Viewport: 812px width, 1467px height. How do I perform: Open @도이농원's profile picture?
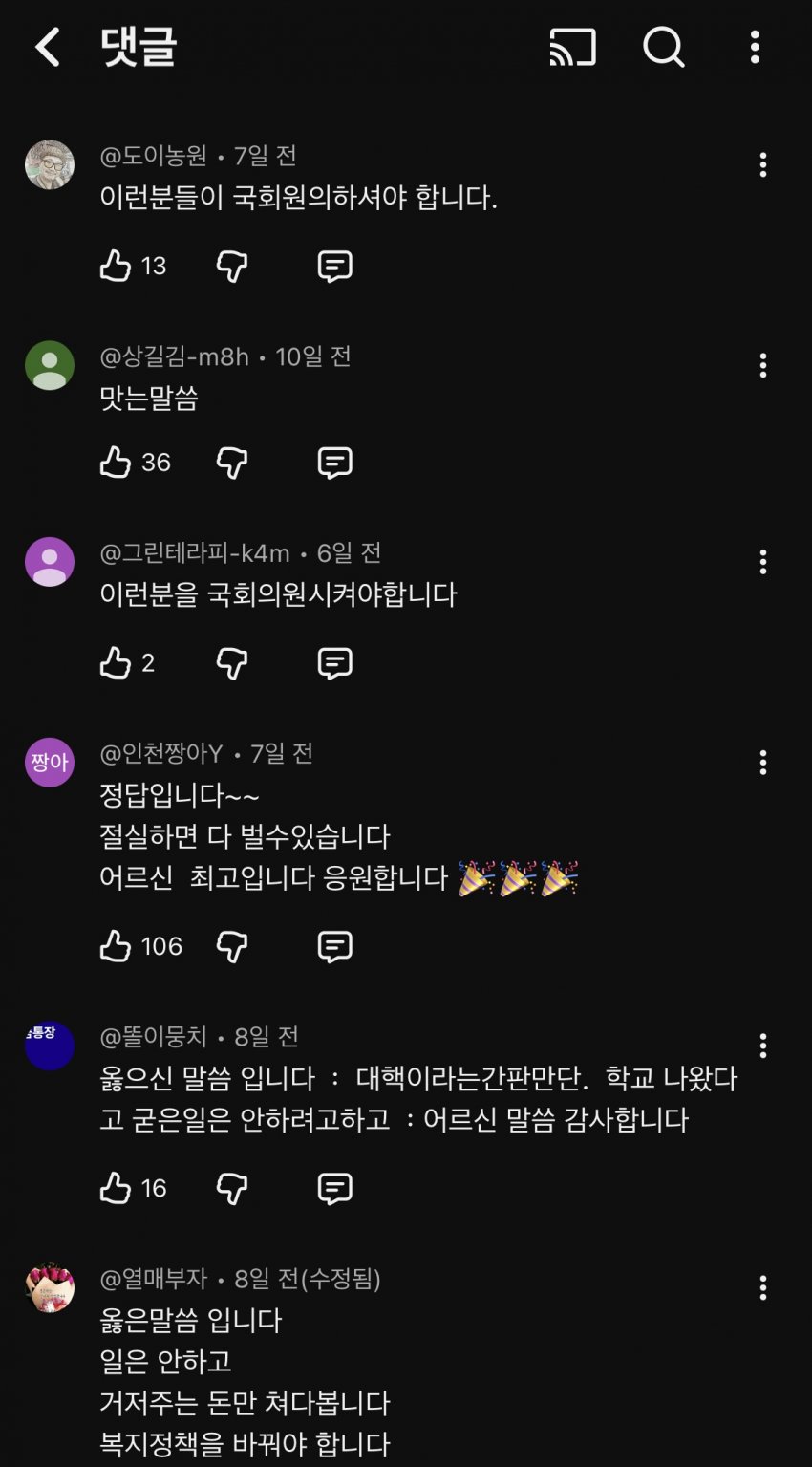tap(50, 164)
